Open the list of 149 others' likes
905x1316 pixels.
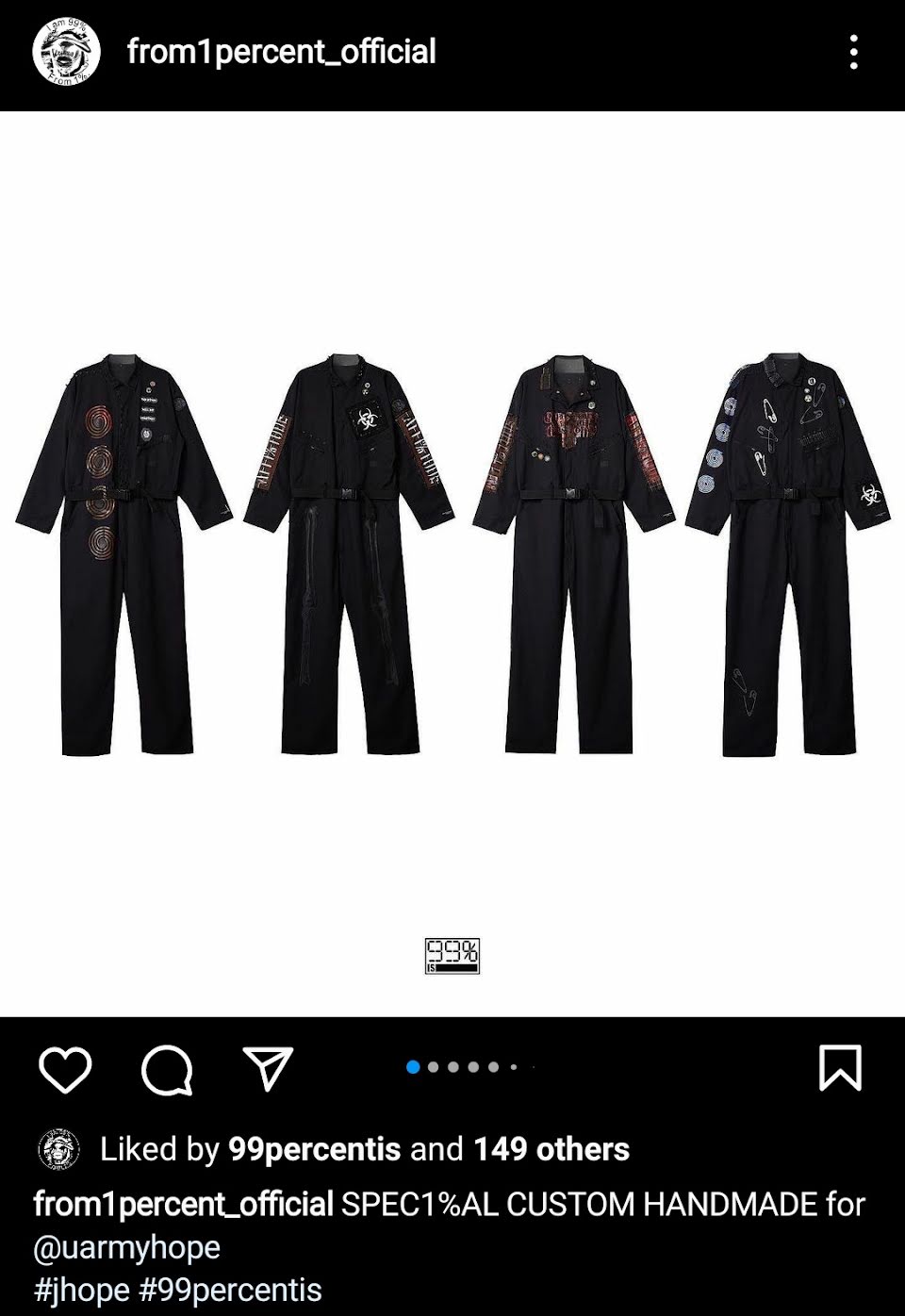click(x=551, y=1149)
